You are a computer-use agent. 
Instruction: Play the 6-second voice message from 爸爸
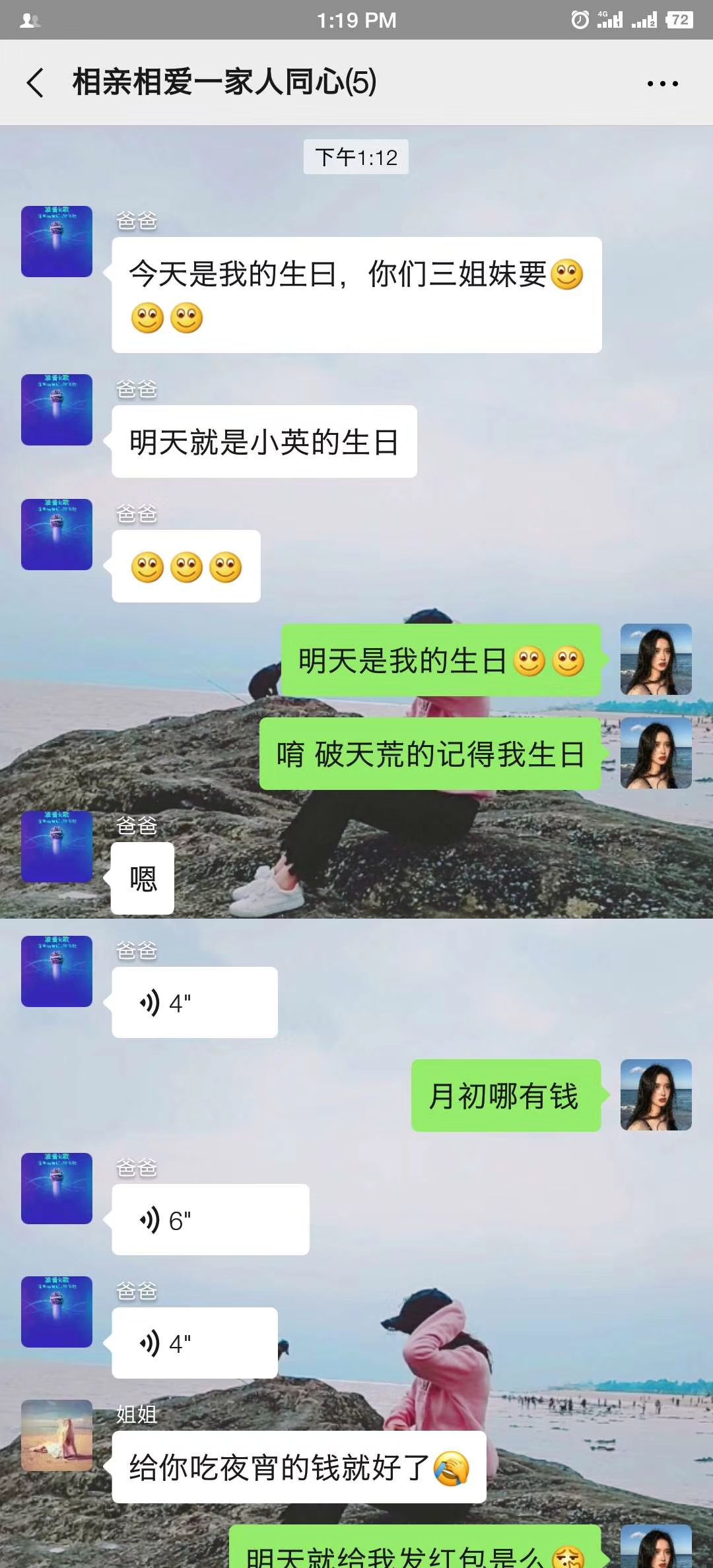(x=210, y=1218)
